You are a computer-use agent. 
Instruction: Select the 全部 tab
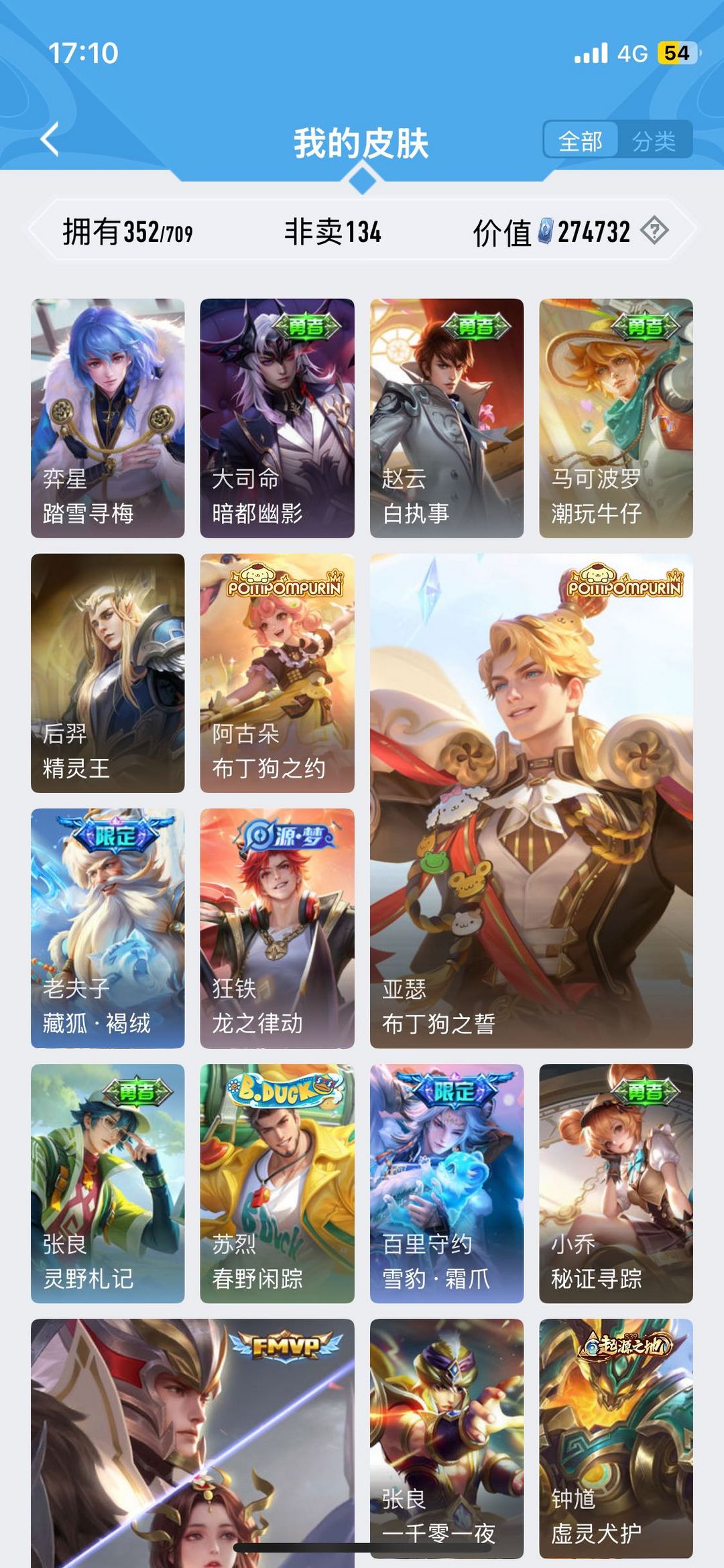[581, 140]
